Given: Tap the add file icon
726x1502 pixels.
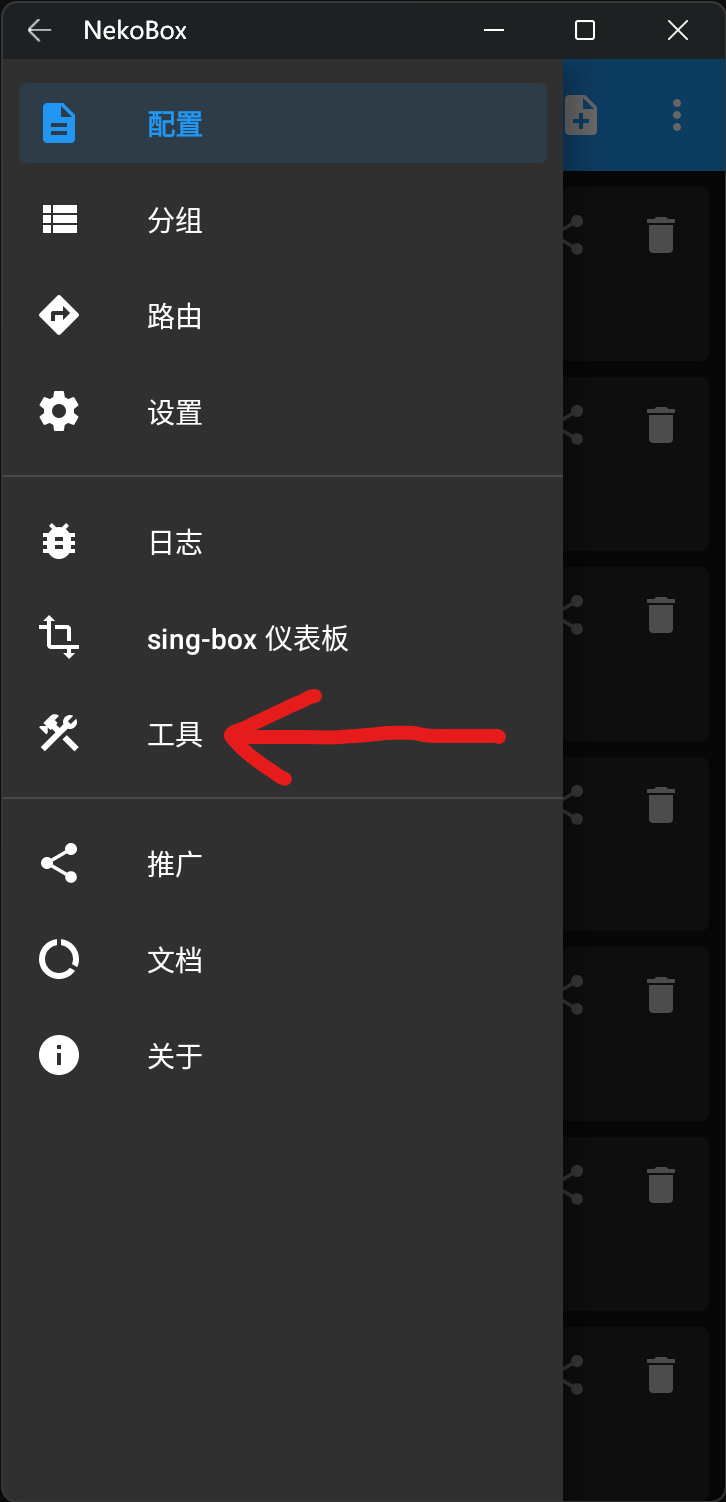Looking at the screenshot, I should pos(582,115).
